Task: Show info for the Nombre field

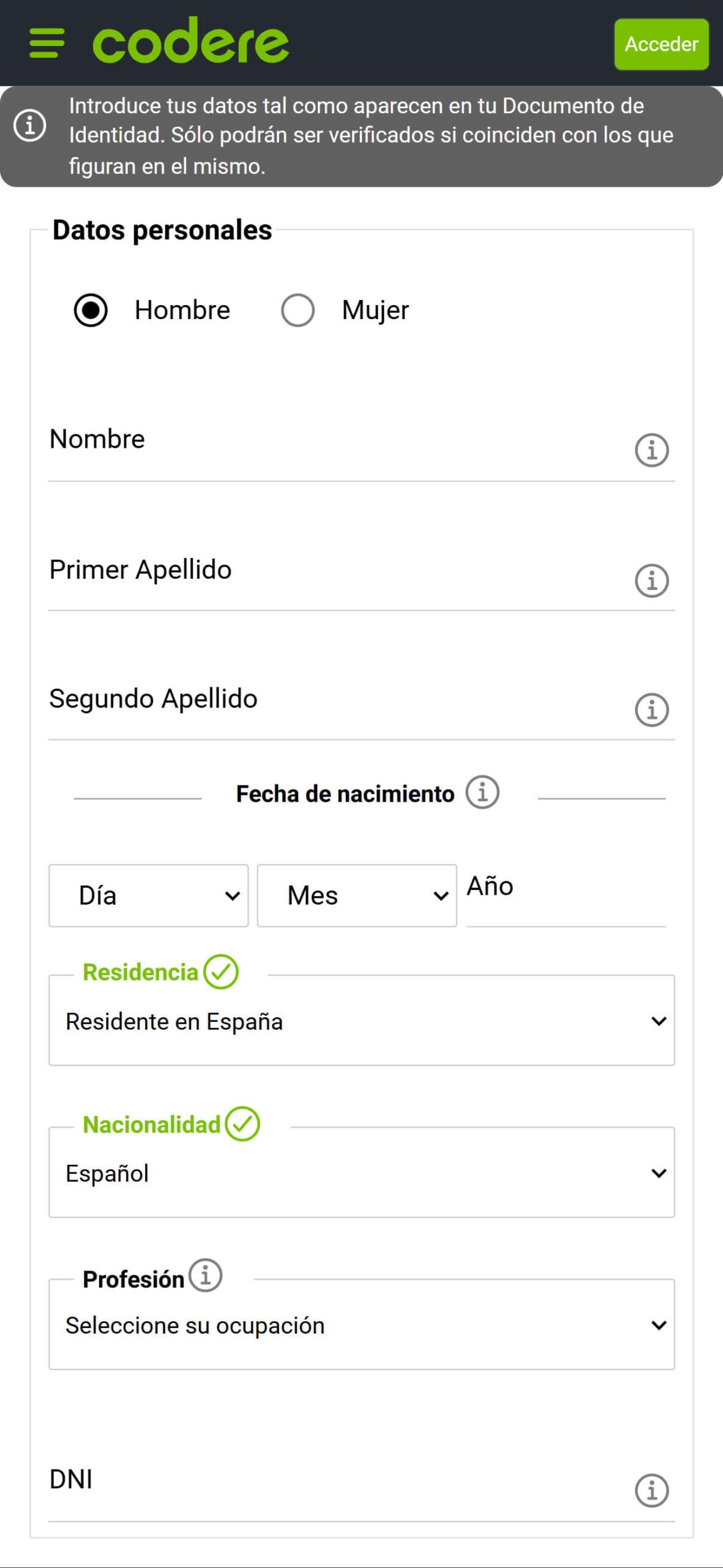Action: pyautogui.click(x=651, y=451)
